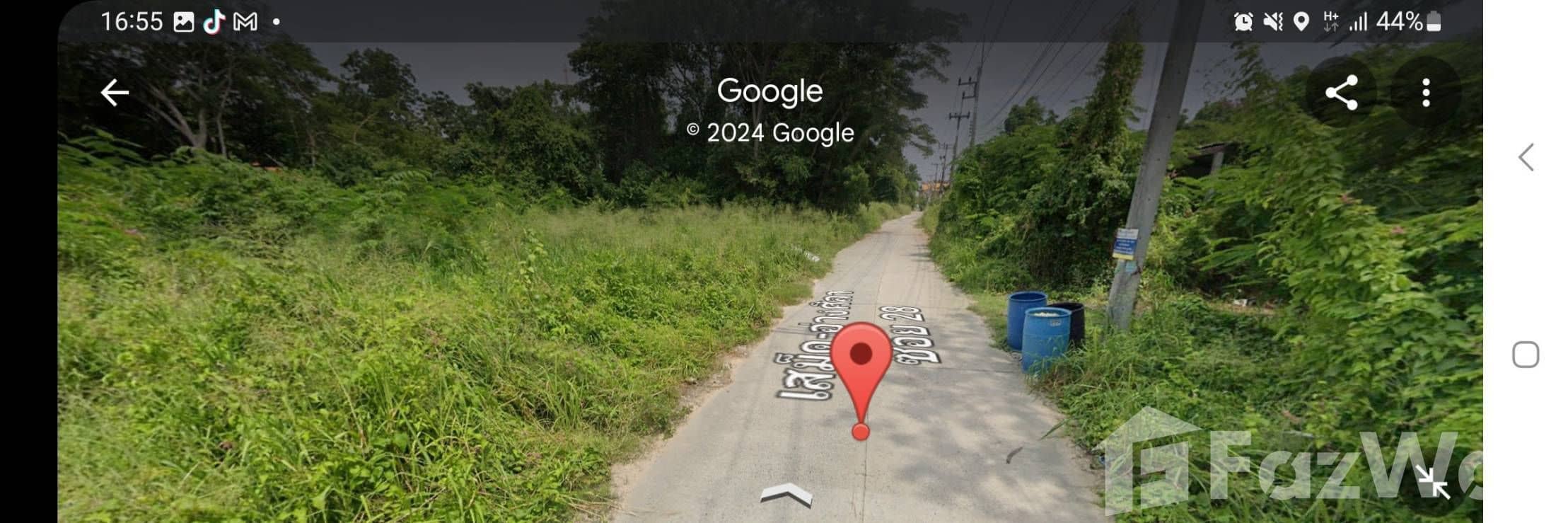The height and width of the screenshot is (523, 1568).
Task: Open the three-dot overflow menu
Action: click(x=1425, y=93)
